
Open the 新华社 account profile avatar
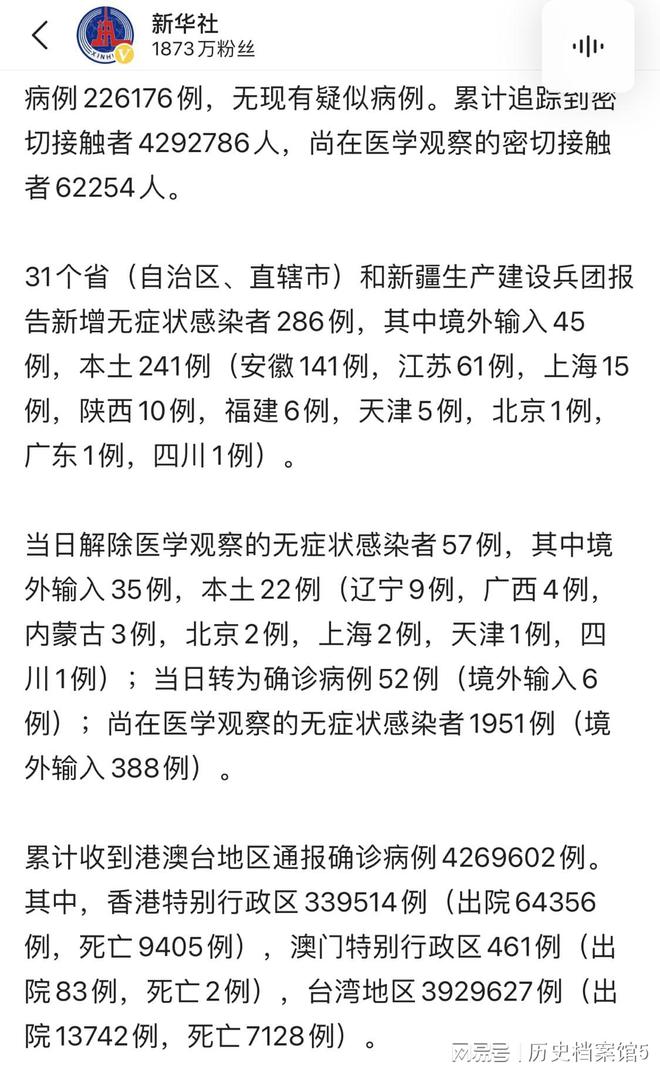point(105,36)
